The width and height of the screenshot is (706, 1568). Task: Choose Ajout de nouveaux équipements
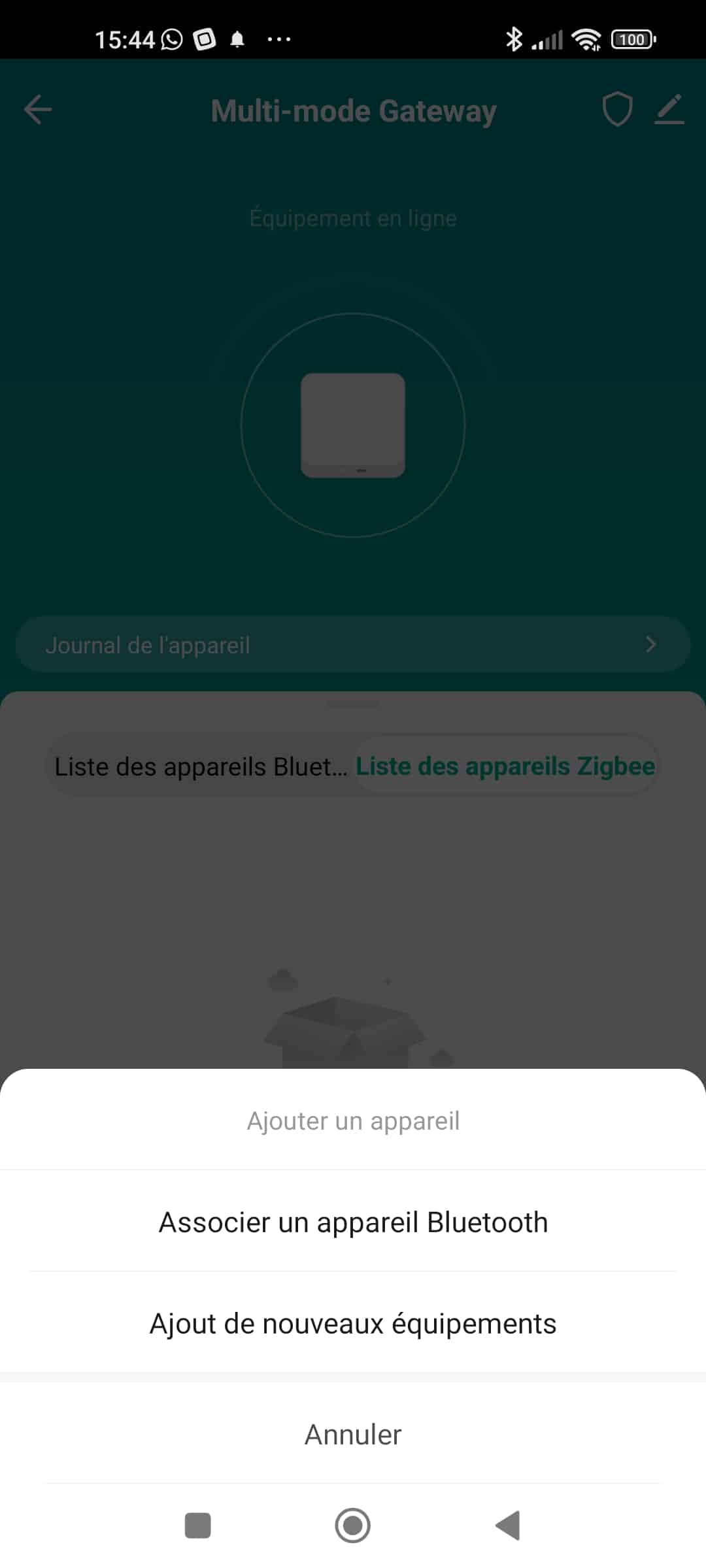[x=353, y=1324]
